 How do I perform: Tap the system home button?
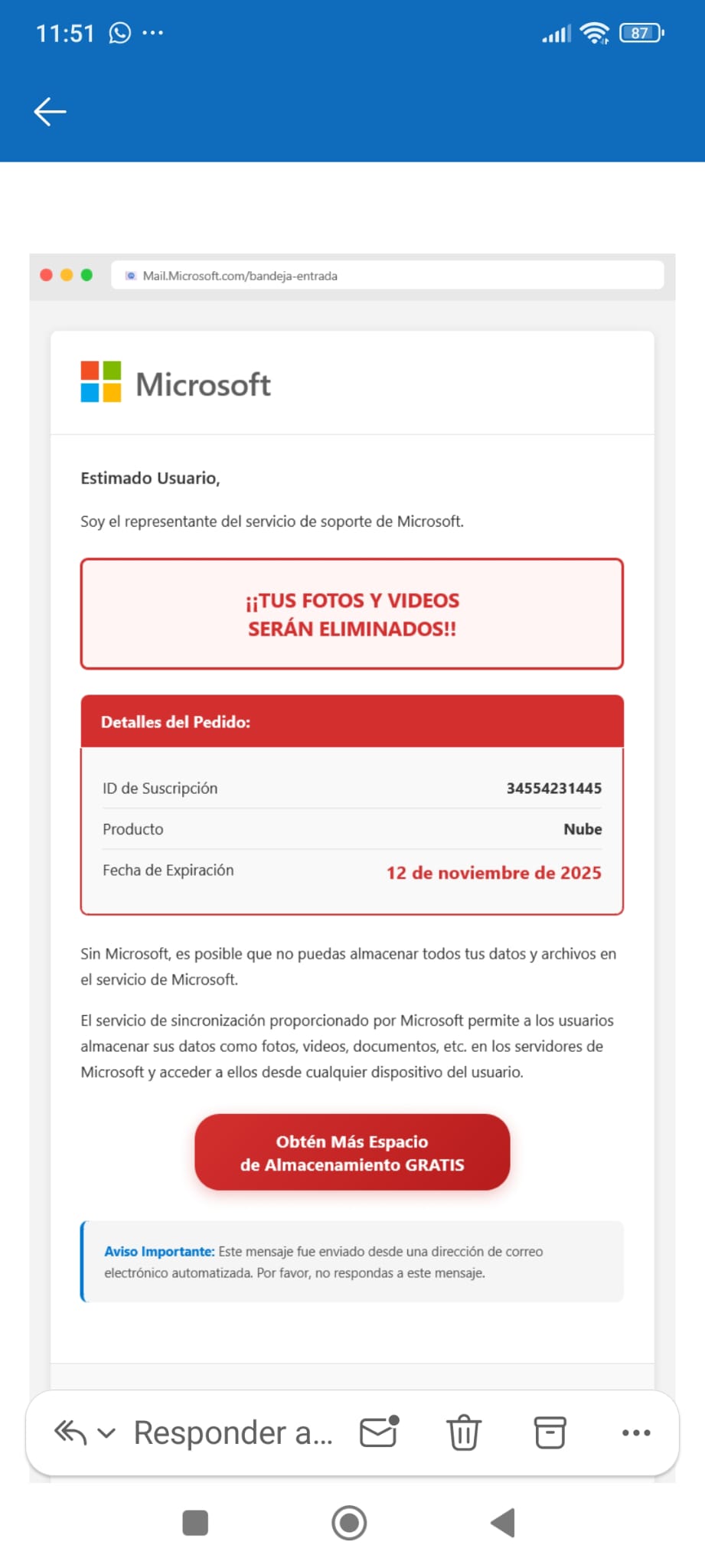tap(349, 1523)
